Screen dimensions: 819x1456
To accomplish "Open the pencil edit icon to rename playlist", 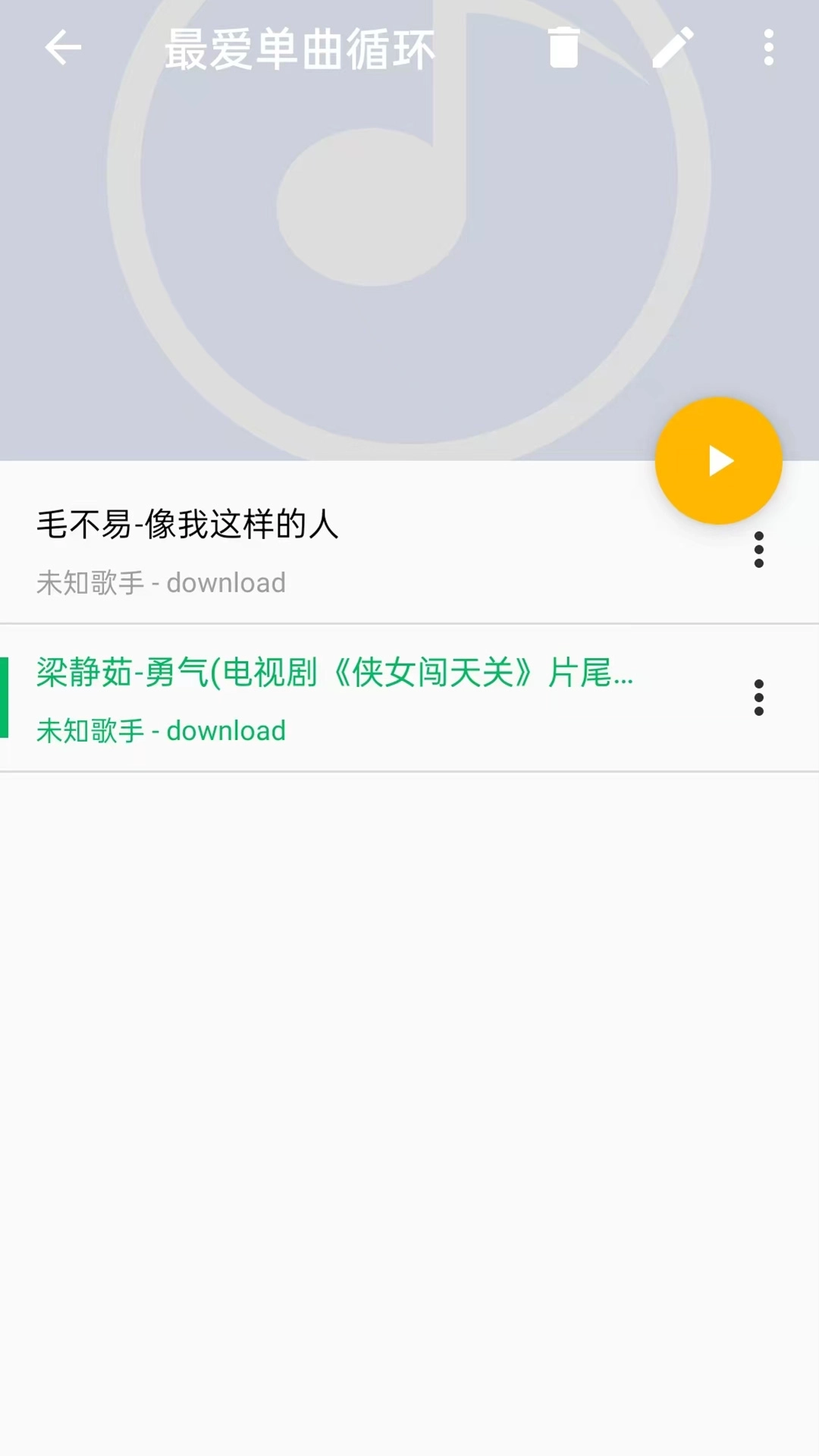I will pos(673,49).
